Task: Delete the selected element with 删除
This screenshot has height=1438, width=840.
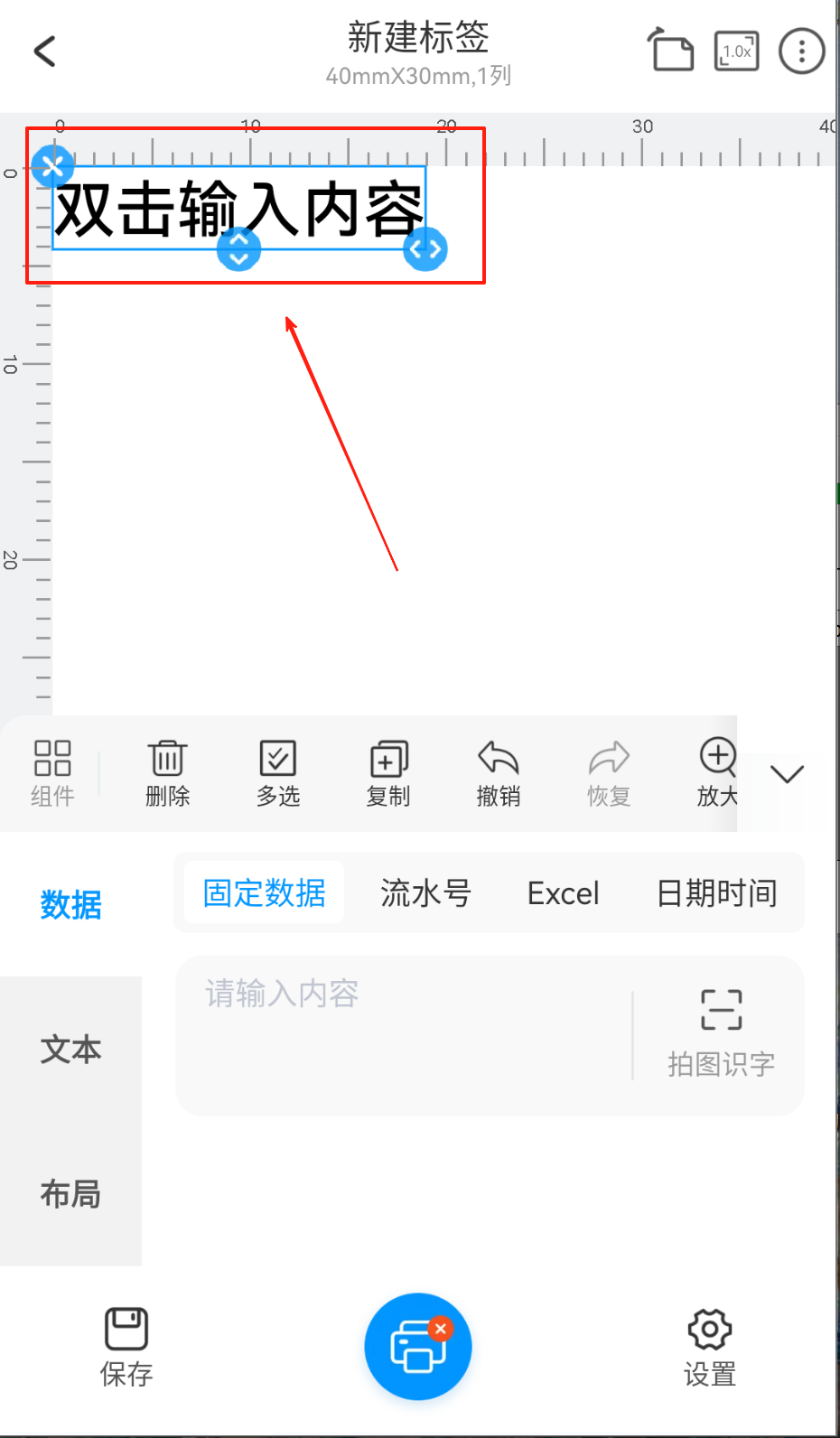Action: point(168,772)
